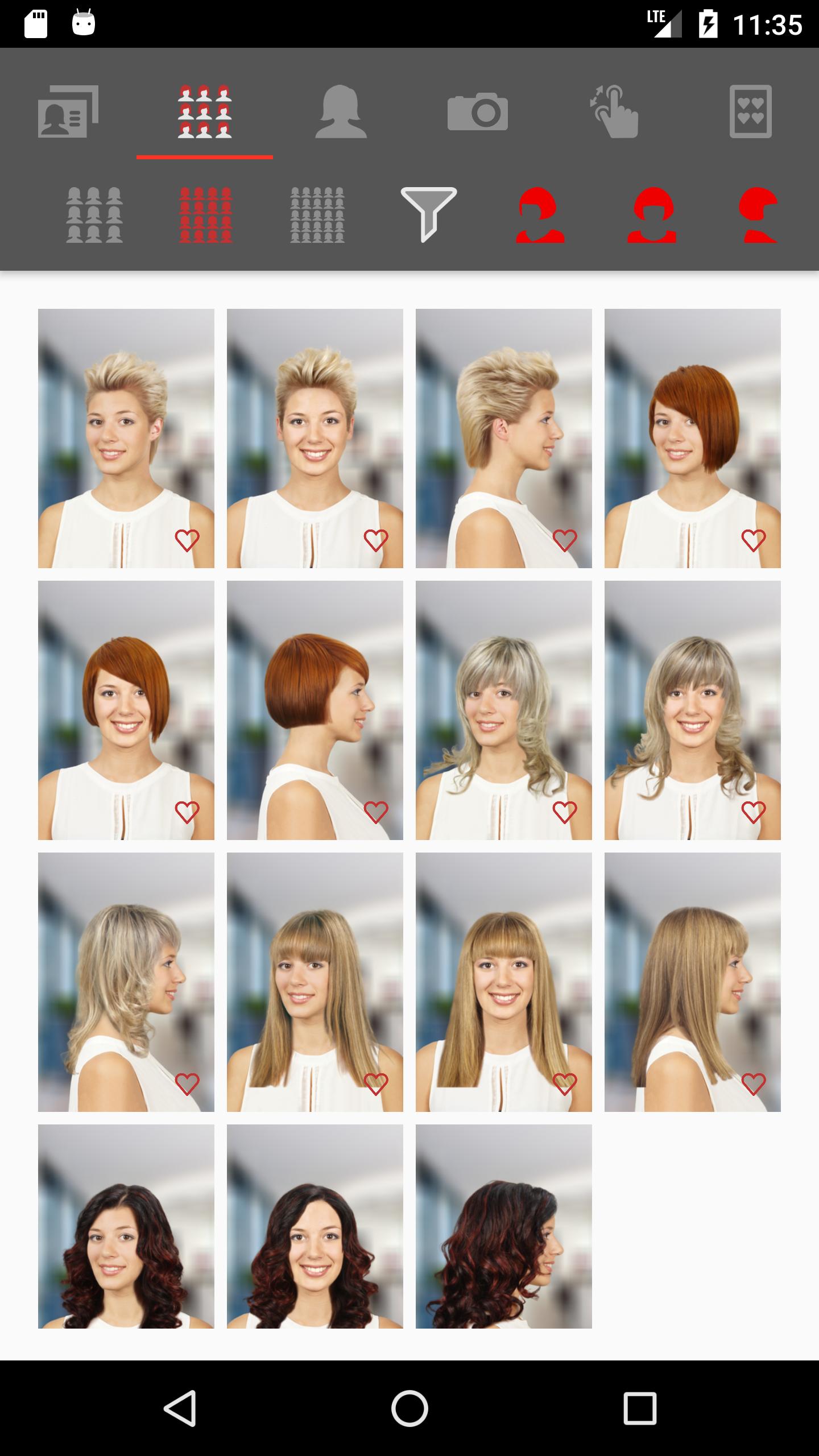Switch to the small grid layout
This screenshot has height=1456, width=819.
pos(318,216)
